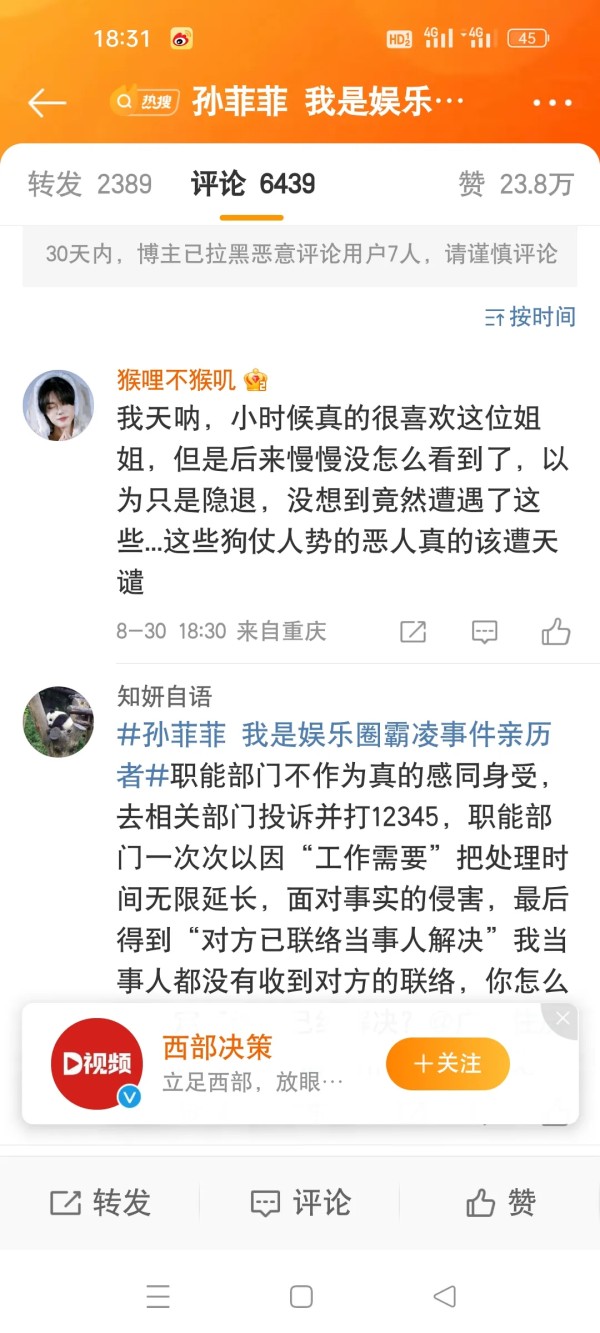
Task: Tap the system back navigation button
Action: [444, 1296]
